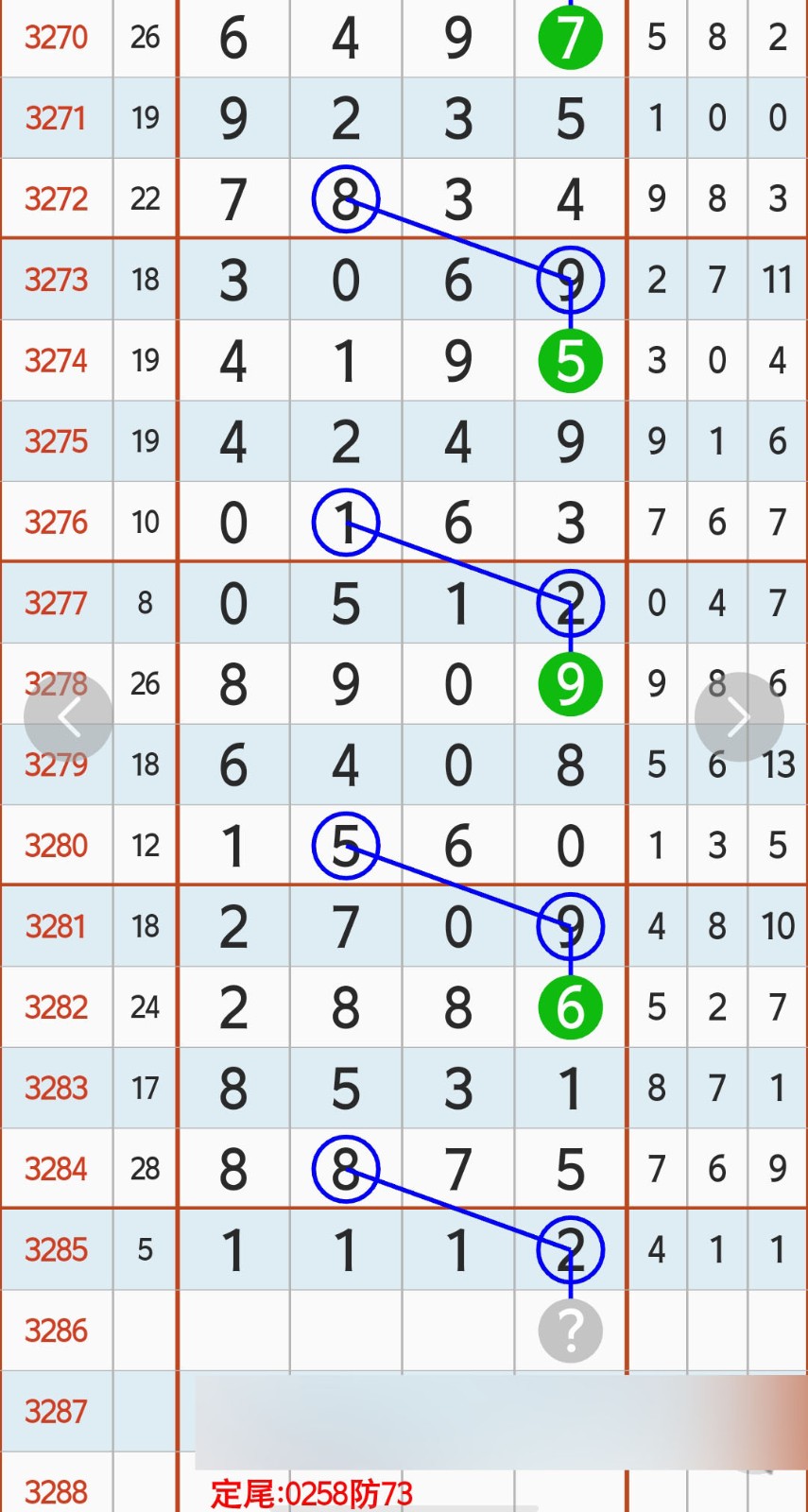Viewport: 808px width, 1512px height.
Task: Click the empty prediction row 3287
Action: click(56, 1411)
